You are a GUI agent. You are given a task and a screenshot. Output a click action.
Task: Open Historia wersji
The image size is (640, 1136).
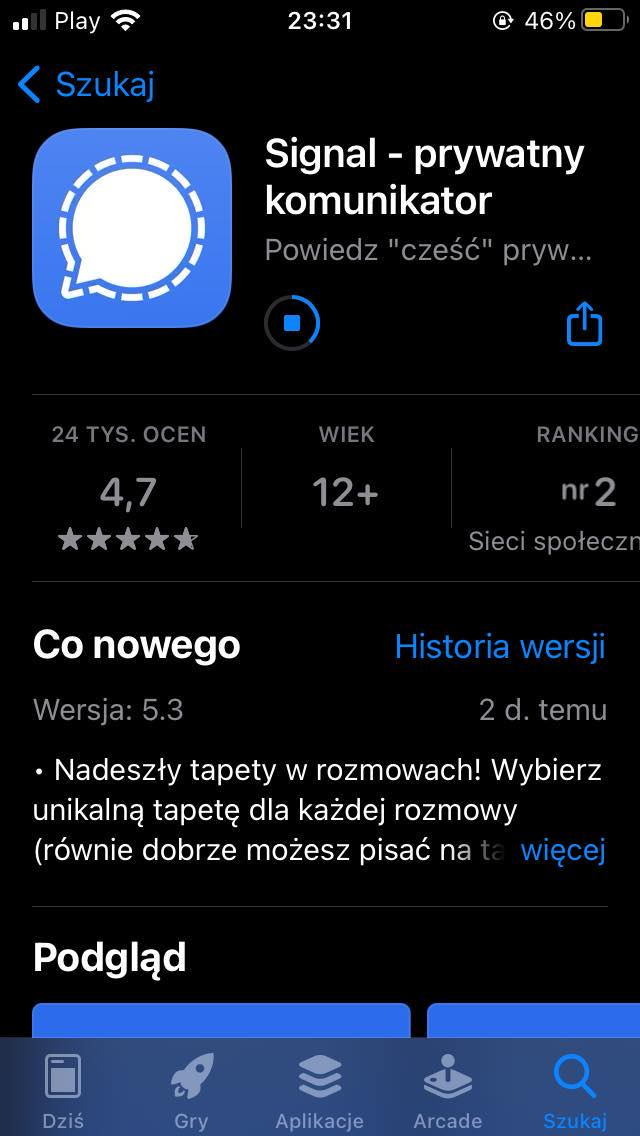click(500, 646)
